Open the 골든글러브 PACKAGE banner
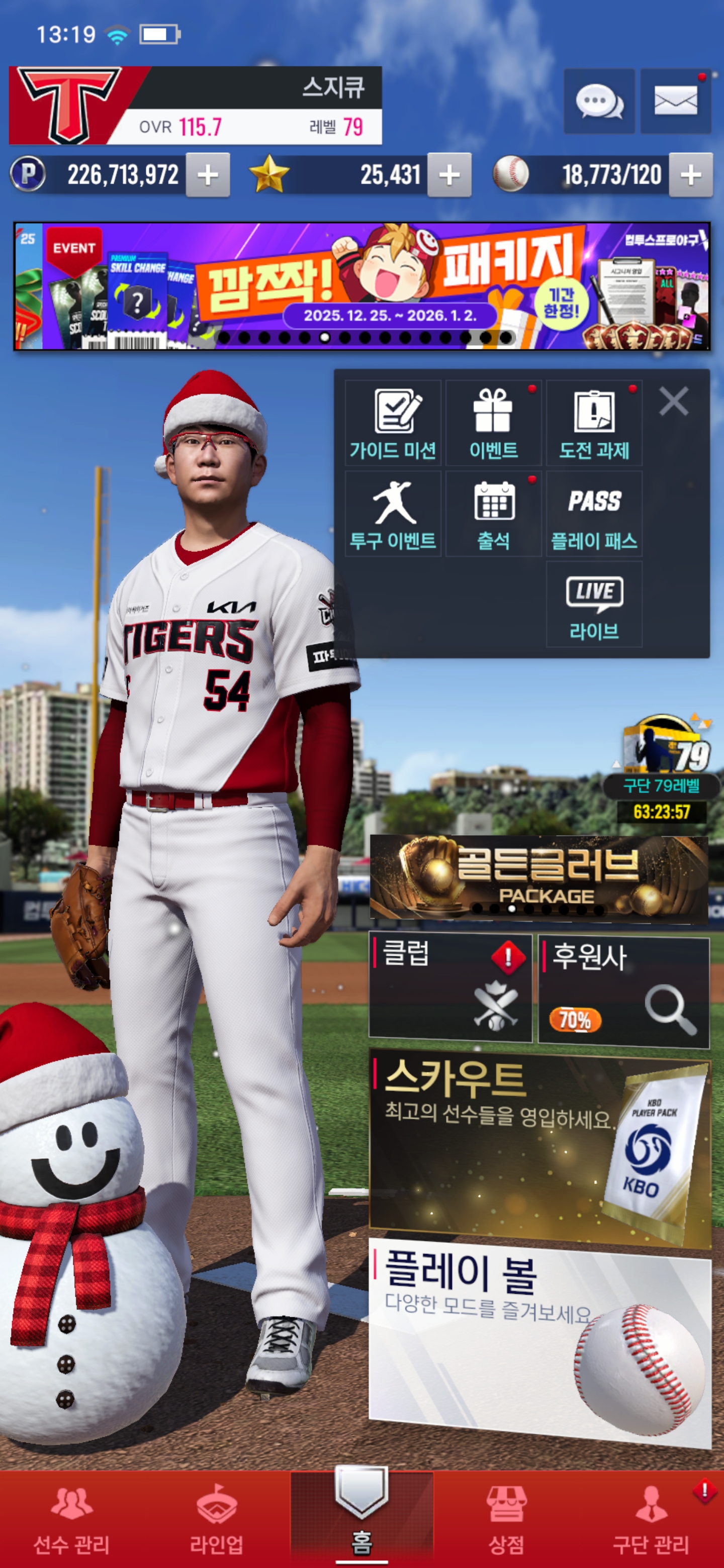Viewport: 724px width, 1568px height. [538, 876]
